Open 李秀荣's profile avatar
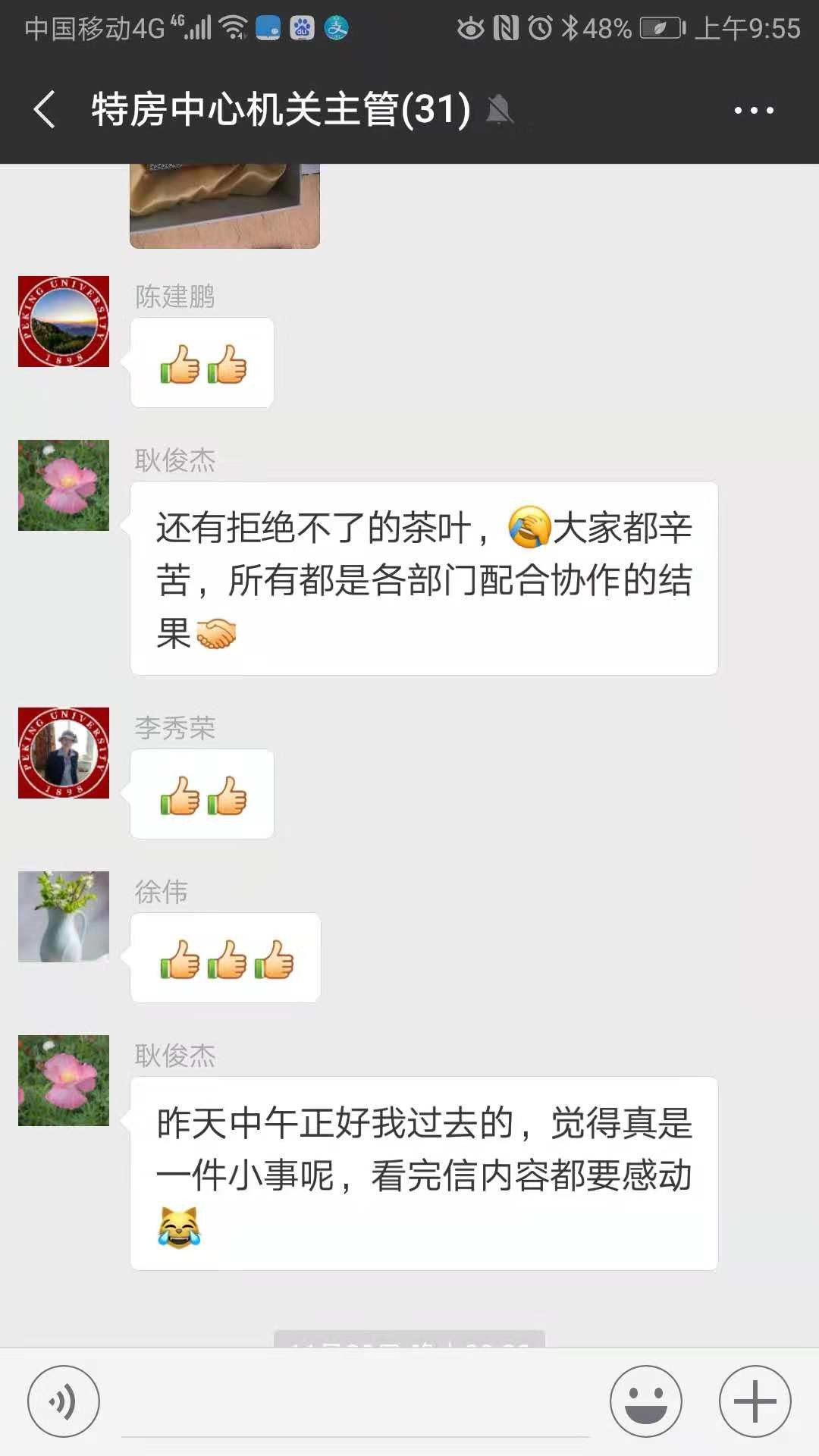The image size is (819, 1456). point(64,753)
